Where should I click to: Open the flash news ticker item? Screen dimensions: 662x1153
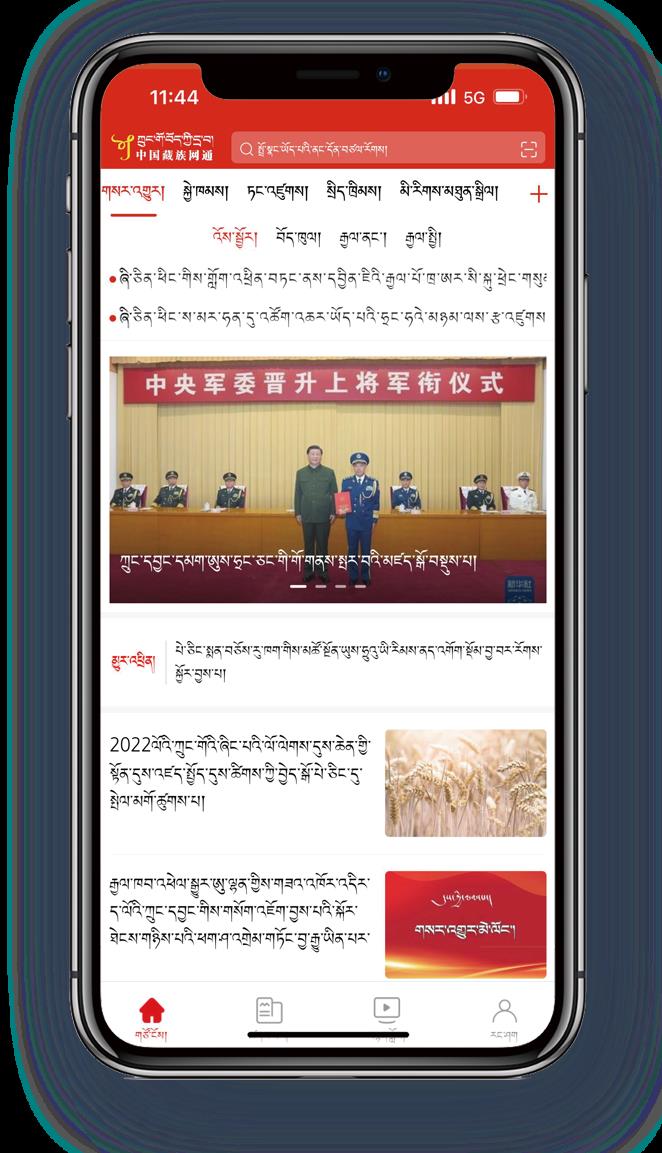click(355, 662)
